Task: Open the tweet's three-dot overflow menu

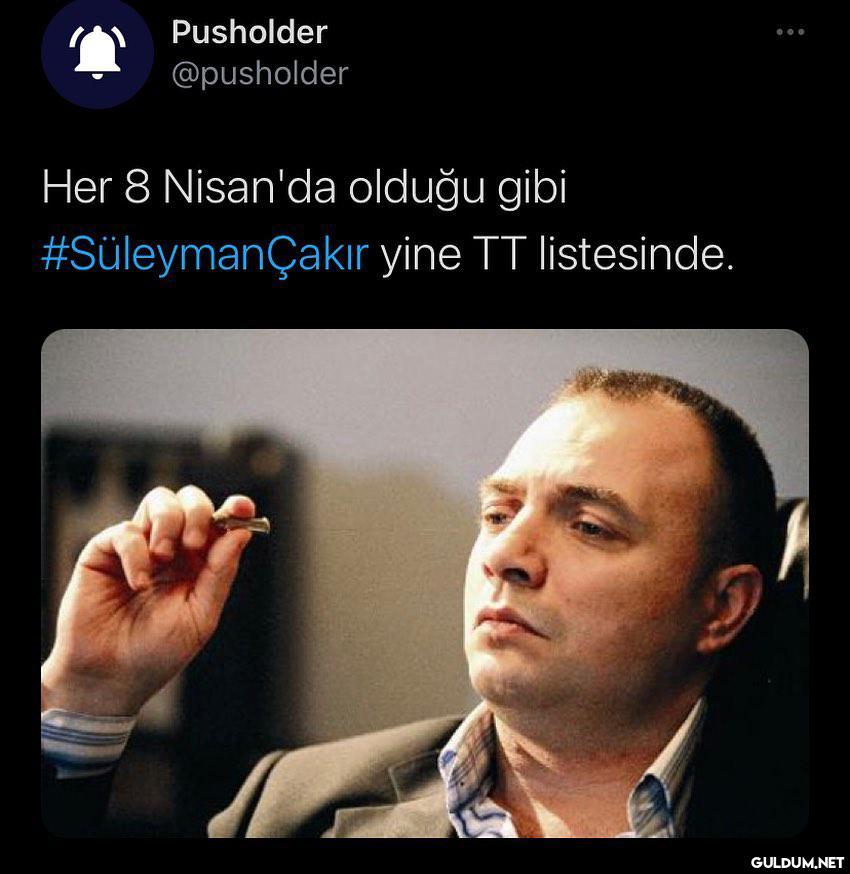Action: [x=790, y=33]
